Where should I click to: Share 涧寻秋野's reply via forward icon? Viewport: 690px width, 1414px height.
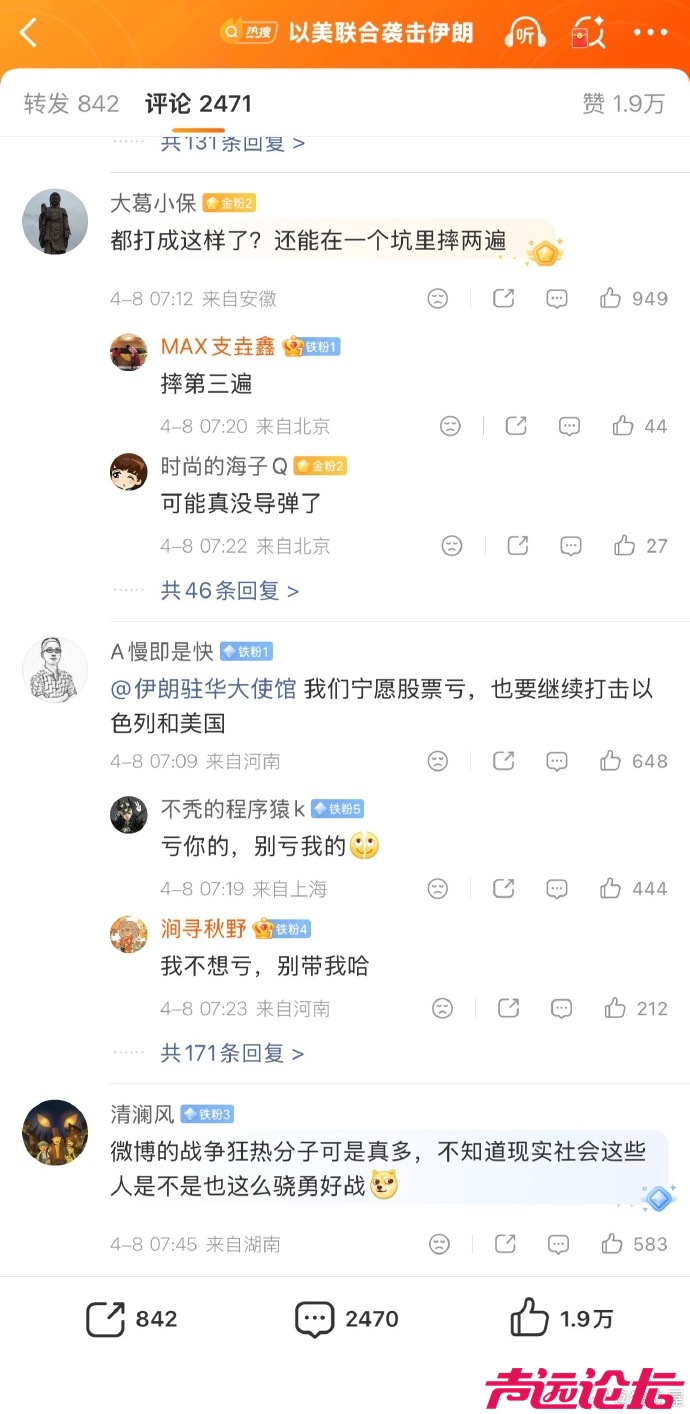[x=509, y=1008]
